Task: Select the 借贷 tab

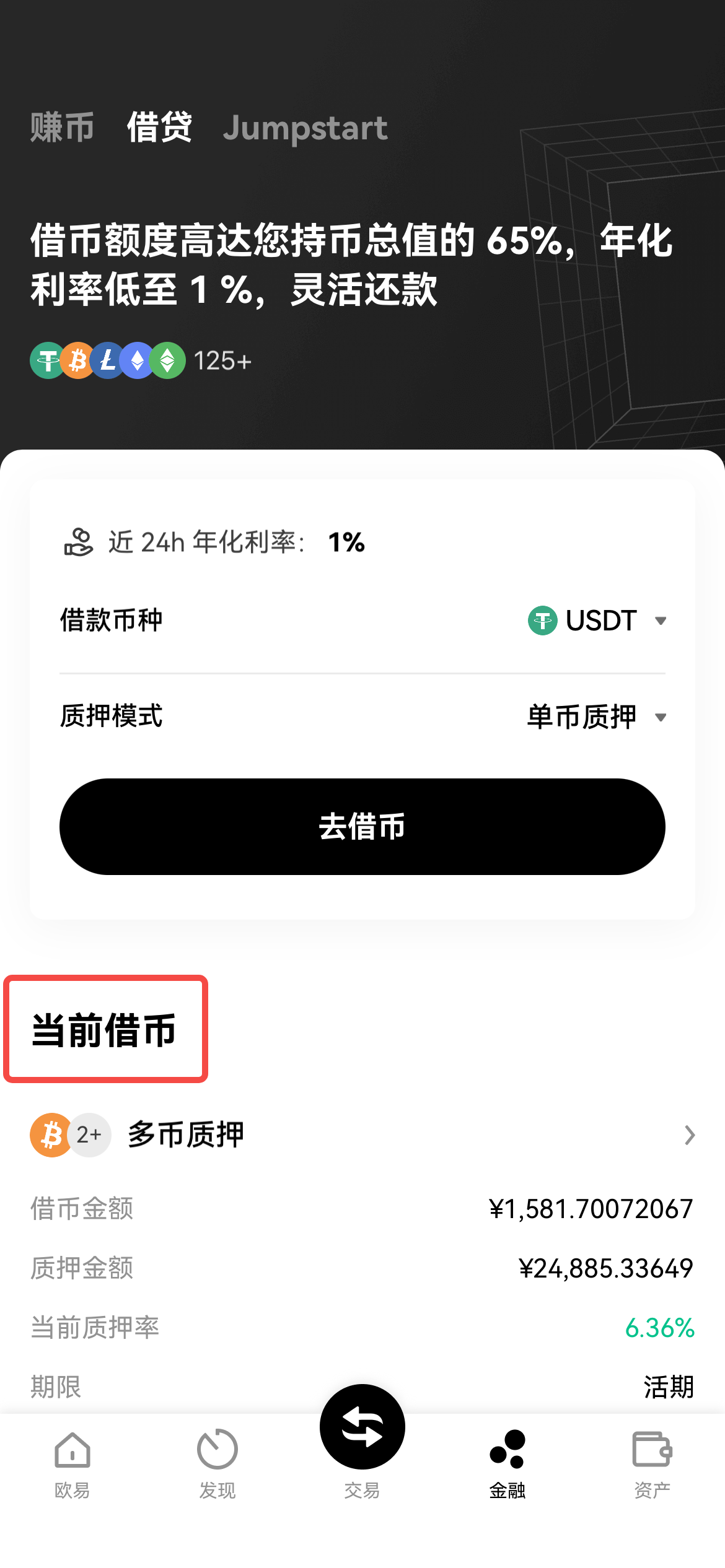Action: pos(159,128)
